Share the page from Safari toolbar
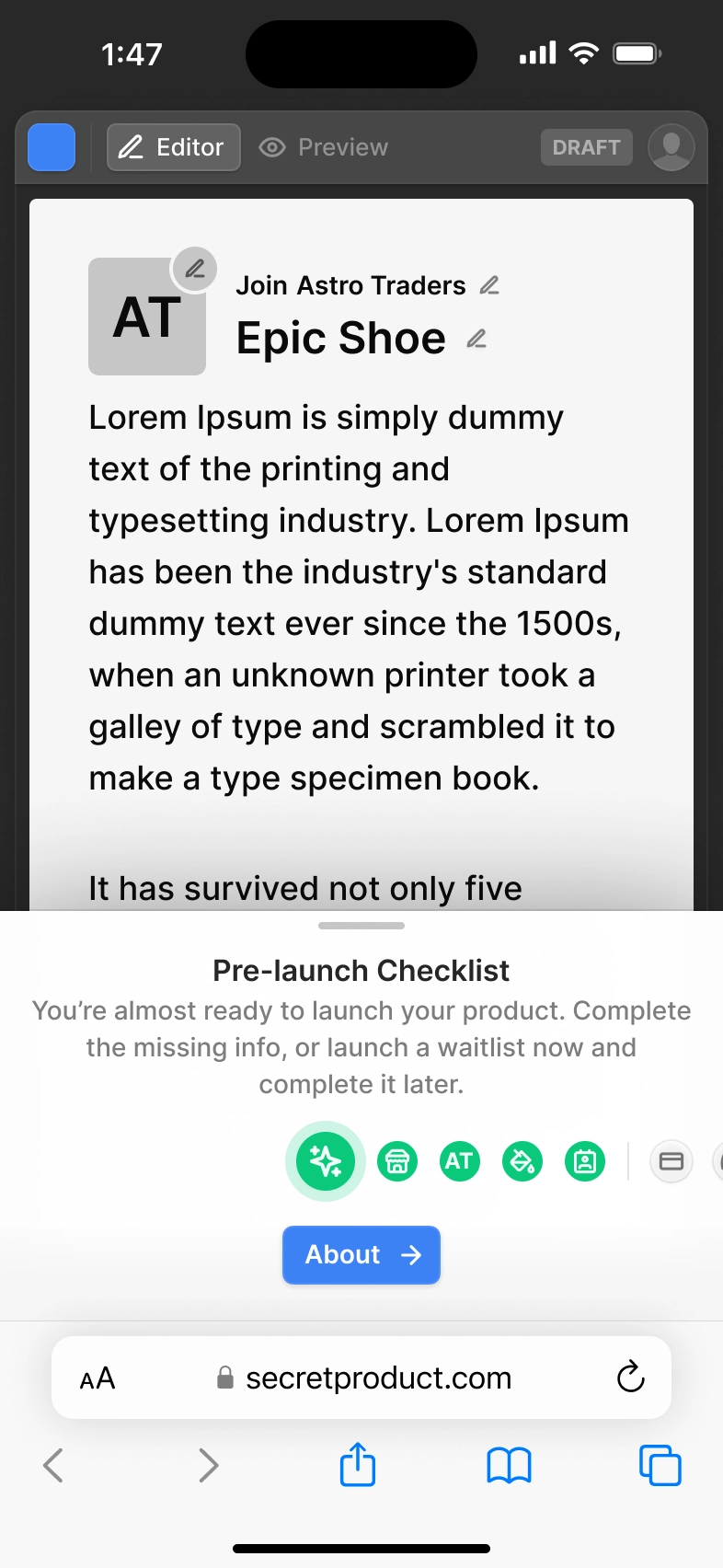Viewport: 723px width, 1568px height. click(358, 1463)
